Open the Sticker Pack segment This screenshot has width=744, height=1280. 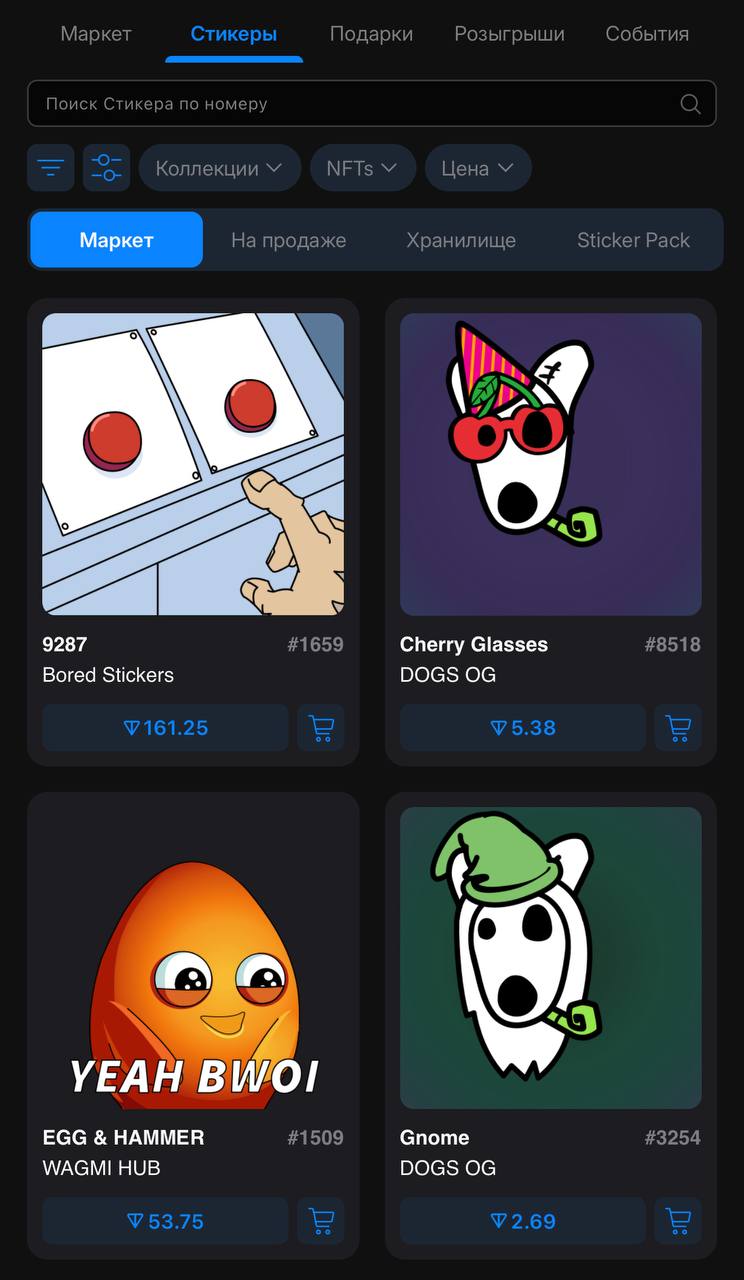633,240
